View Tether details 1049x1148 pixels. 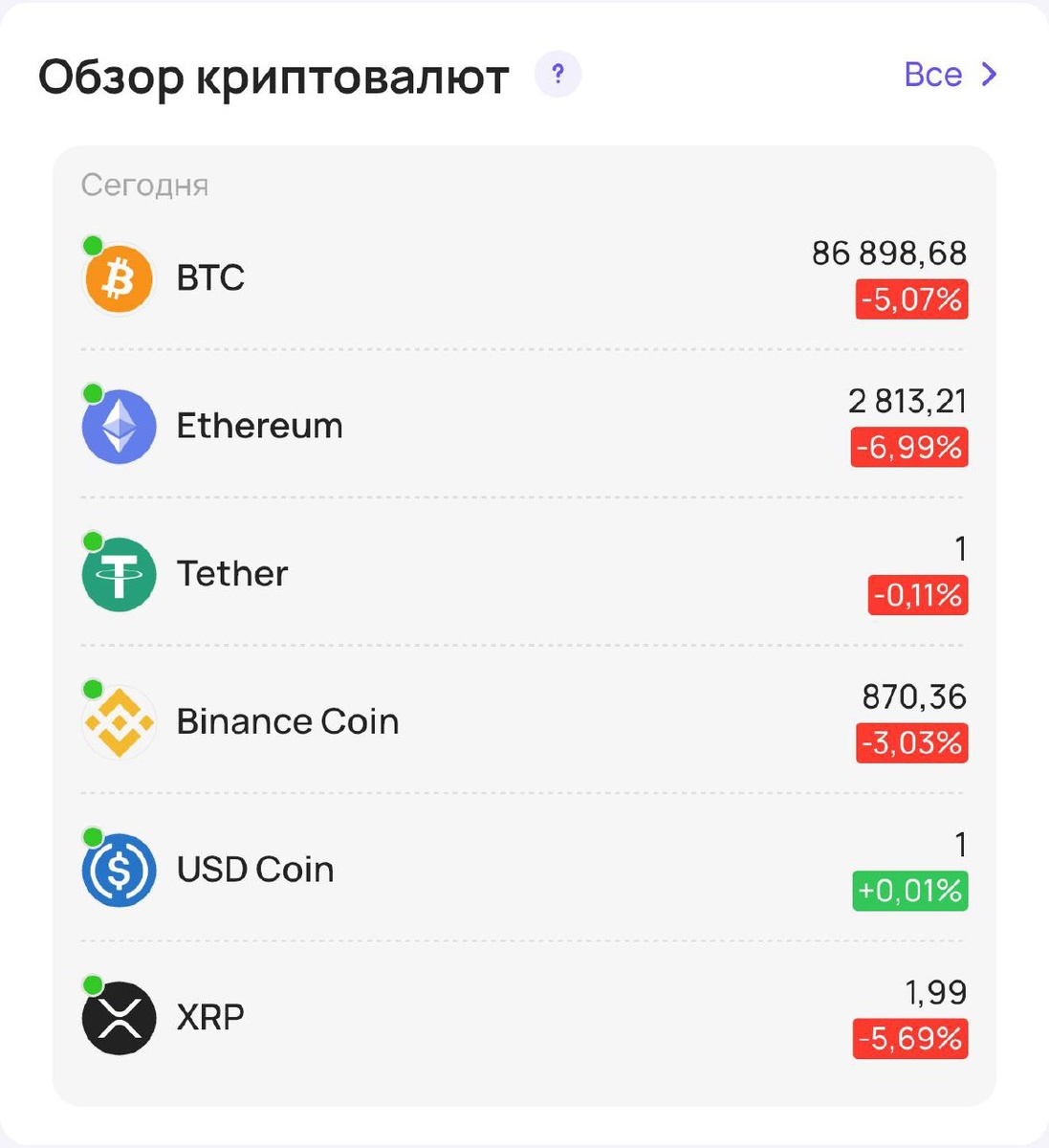(x=524, y=573)
